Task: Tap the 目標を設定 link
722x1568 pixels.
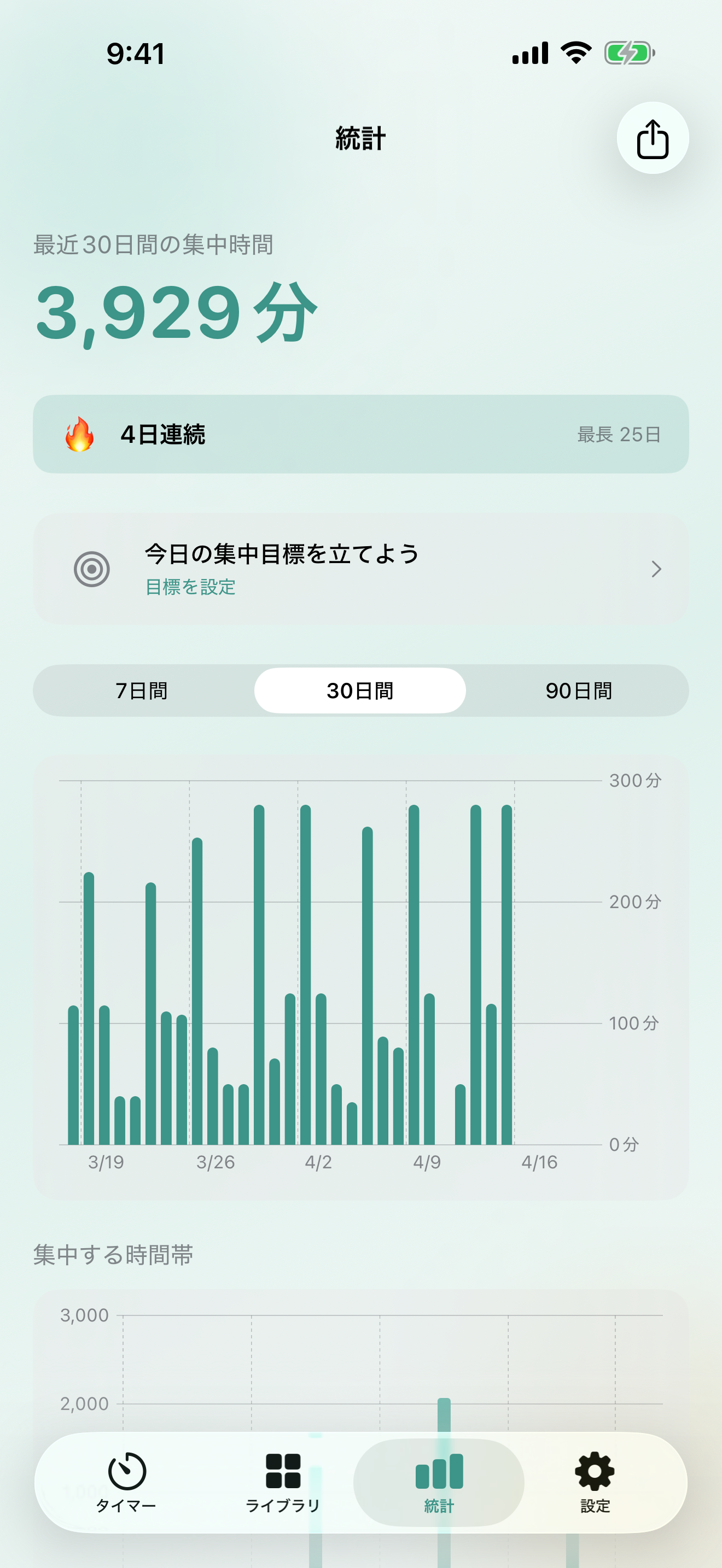Action: point(190,587)
